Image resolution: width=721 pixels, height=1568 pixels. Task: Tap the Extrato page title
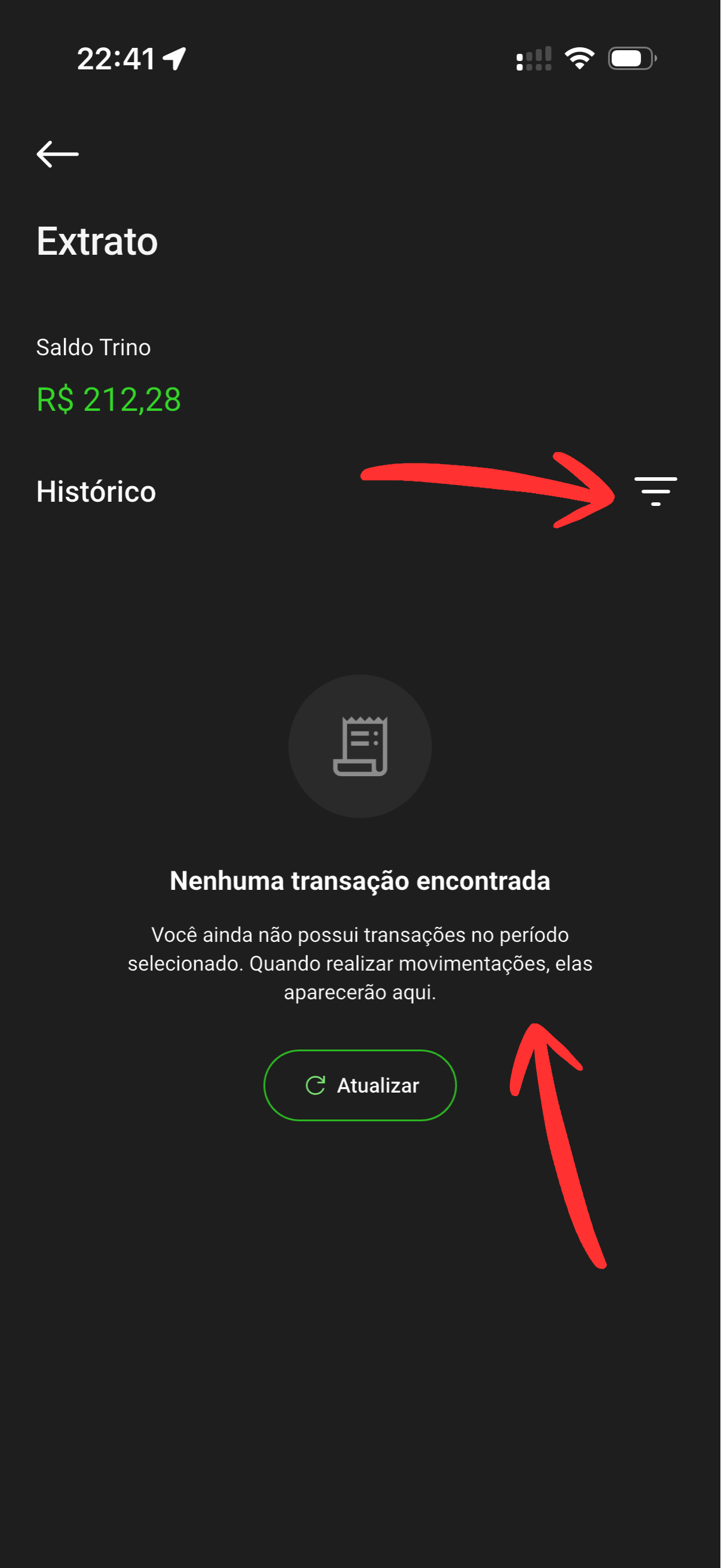pos(97,241)
